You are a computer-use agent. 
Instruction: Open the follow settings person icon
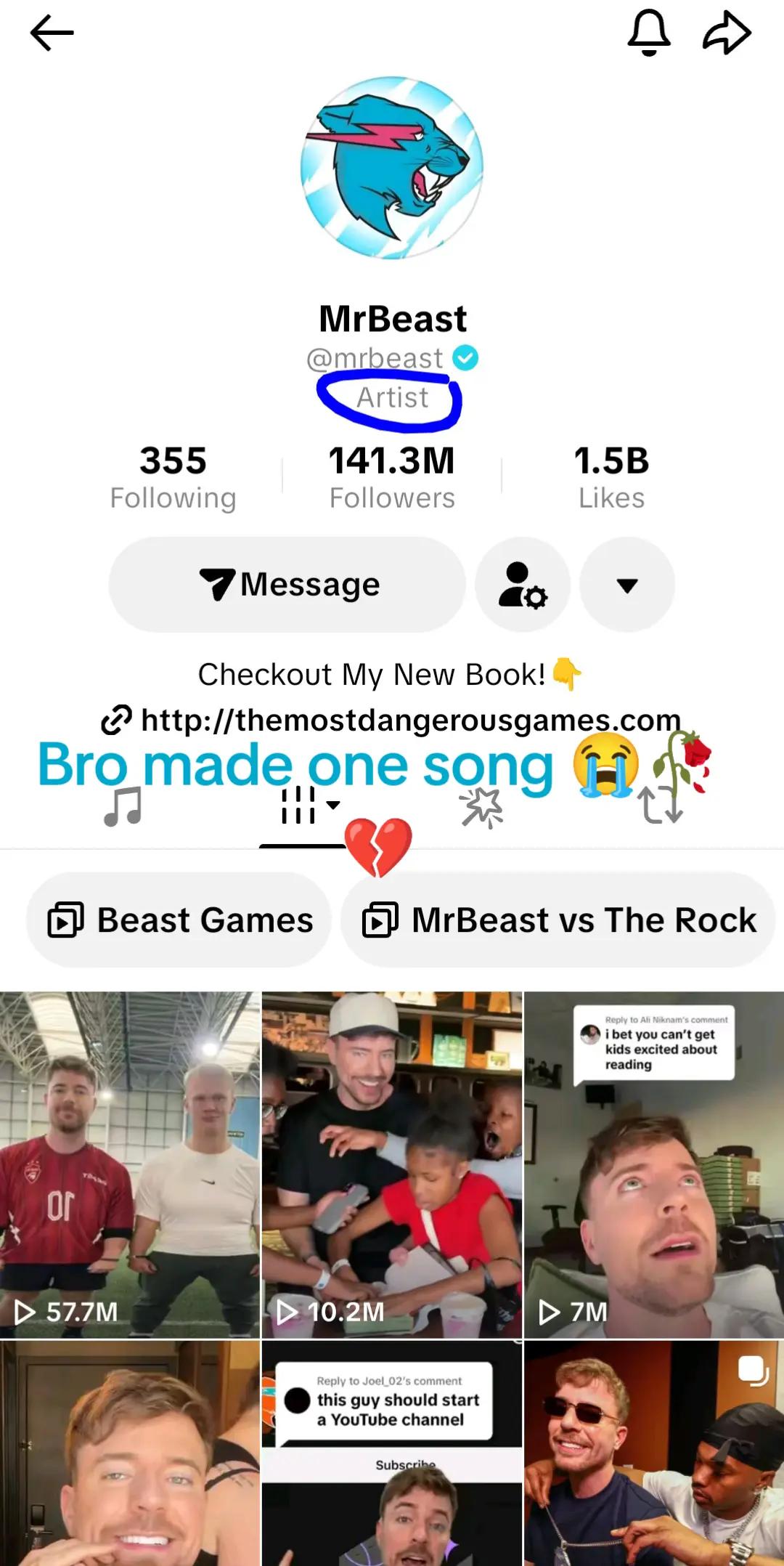(x=523, y=585)
